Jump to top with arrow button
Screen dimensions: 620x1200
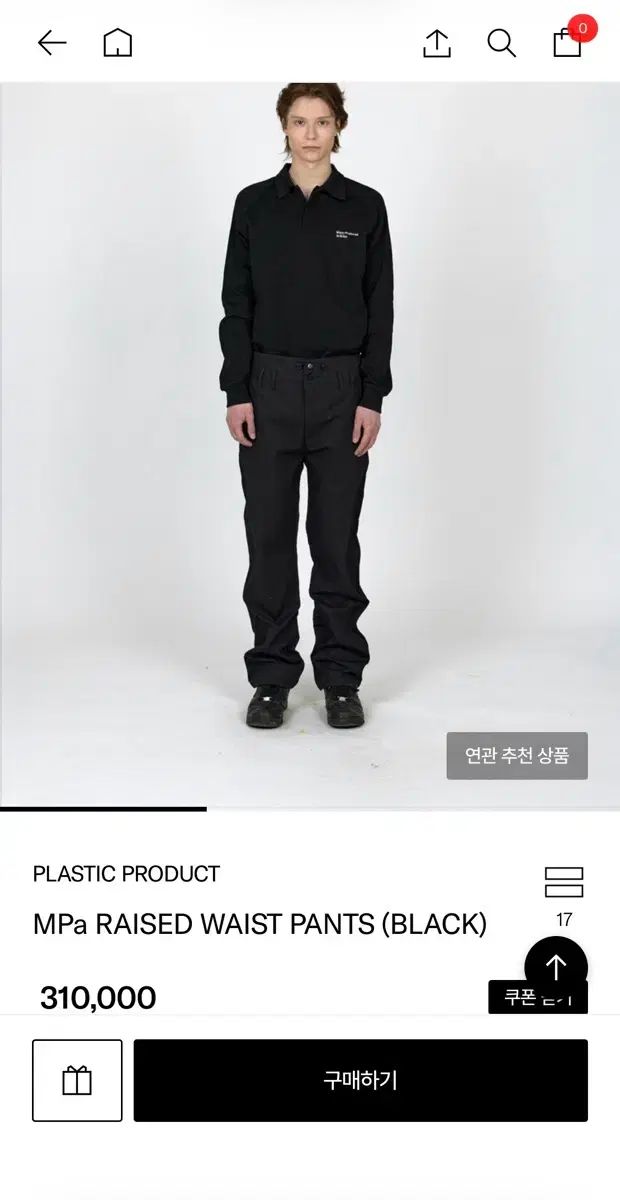556,967
